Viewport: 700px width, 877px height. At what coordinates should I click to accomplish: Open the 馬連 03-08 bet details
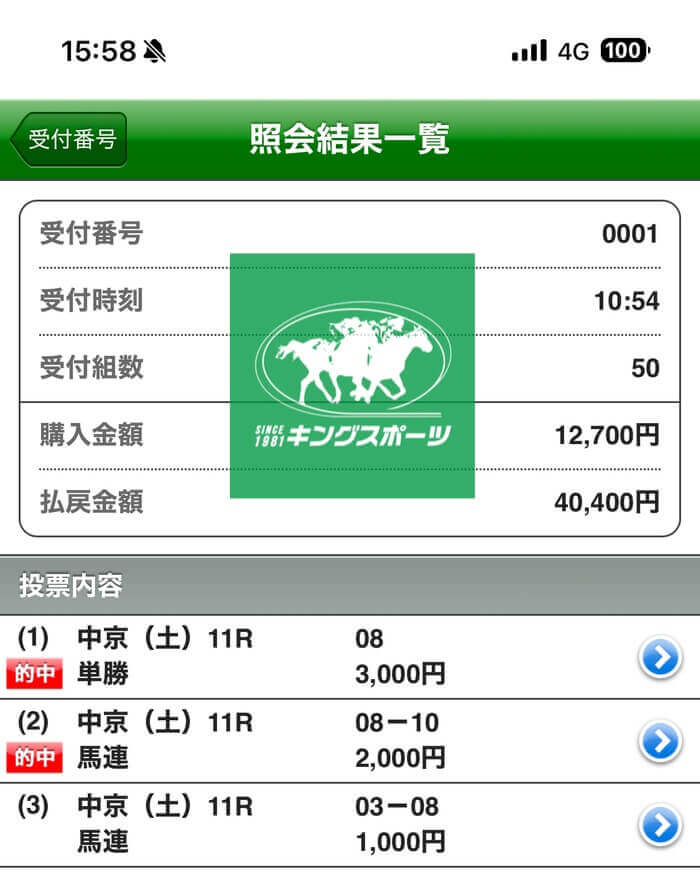tap(659, 825)
